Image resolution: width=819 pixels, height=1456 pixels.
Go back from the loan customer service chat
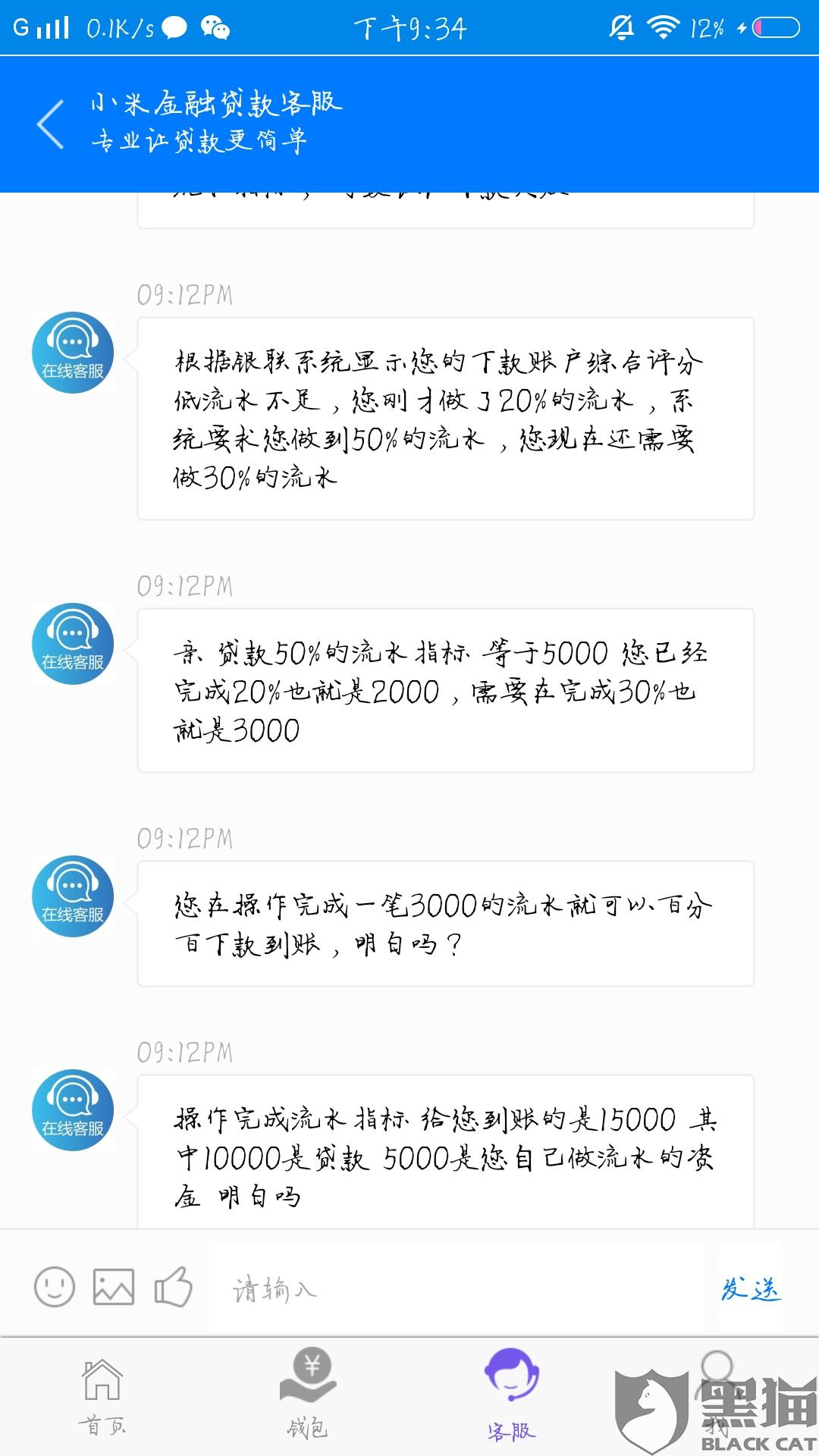tap(52, 124)
